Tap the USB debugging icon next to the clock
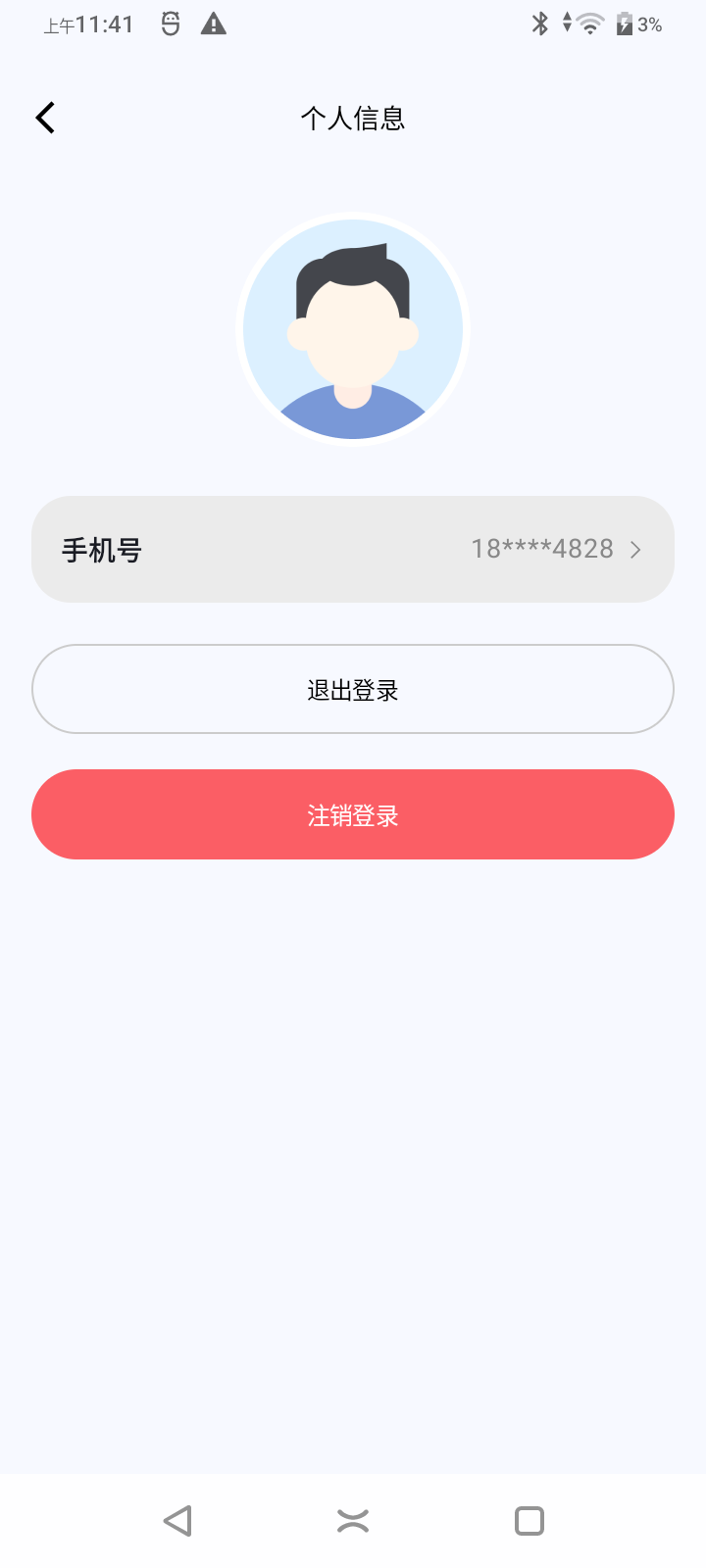Screen dimensions: 706x1568 (x=169, y=24)
